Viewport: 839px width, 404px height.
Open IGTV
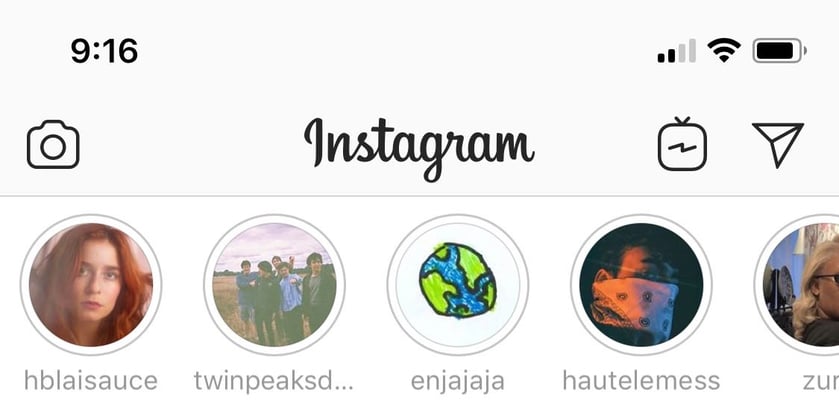coord(682,145)
